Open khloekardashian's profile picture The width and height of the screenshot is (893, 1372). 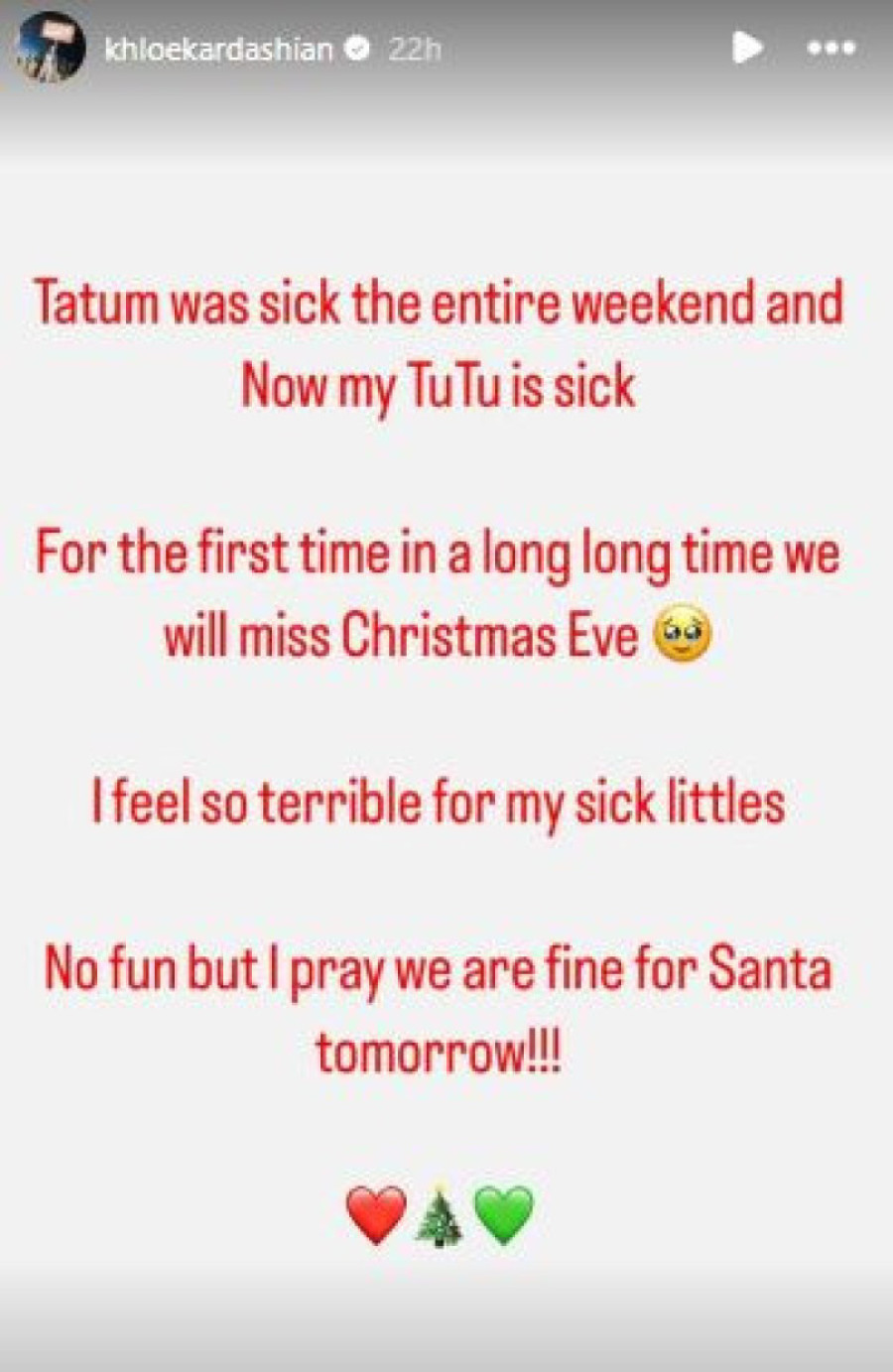pos(50,47)
